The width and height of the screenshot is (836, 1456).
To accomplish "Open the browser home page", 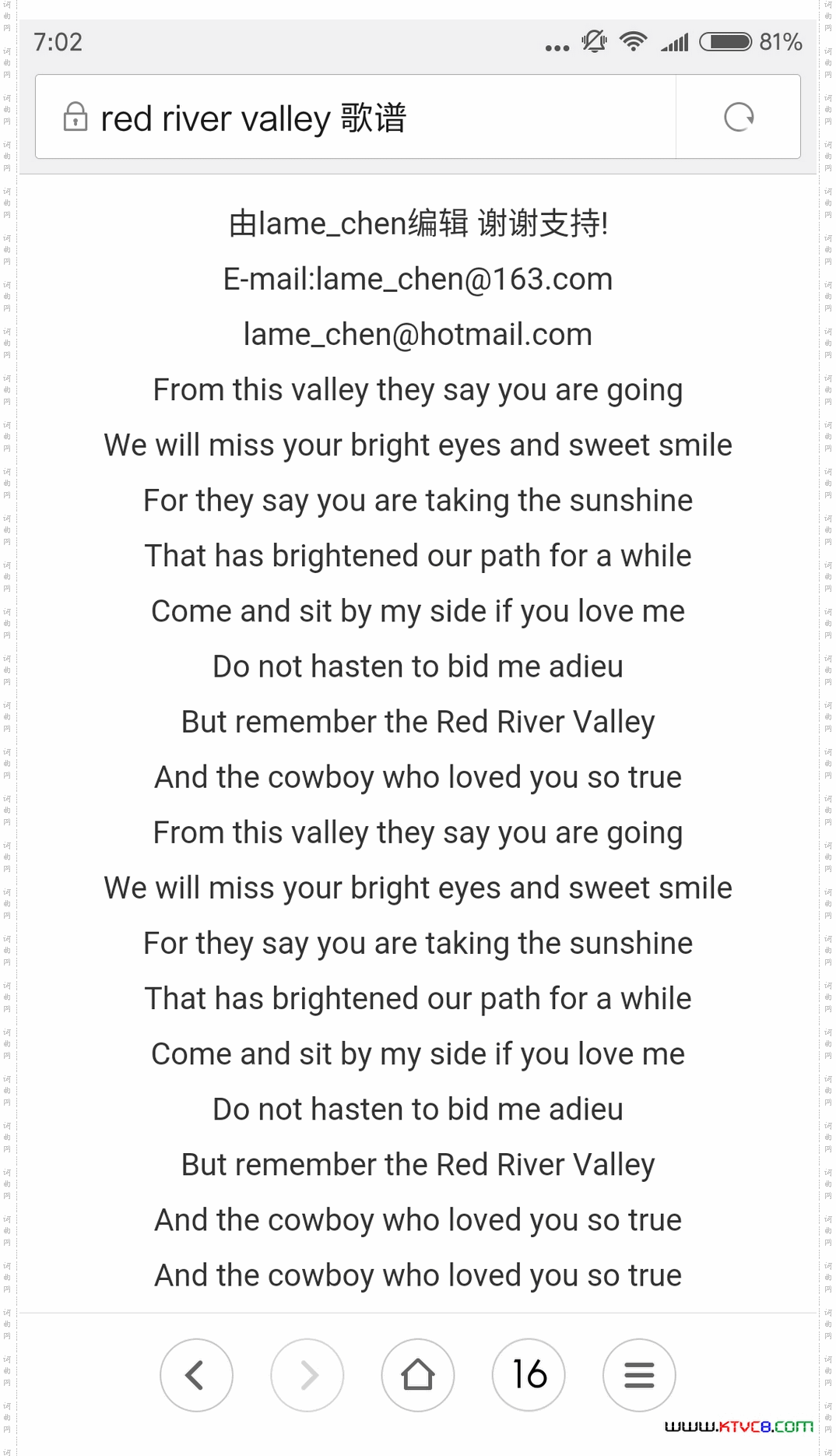I will (x=418, y=1374).
